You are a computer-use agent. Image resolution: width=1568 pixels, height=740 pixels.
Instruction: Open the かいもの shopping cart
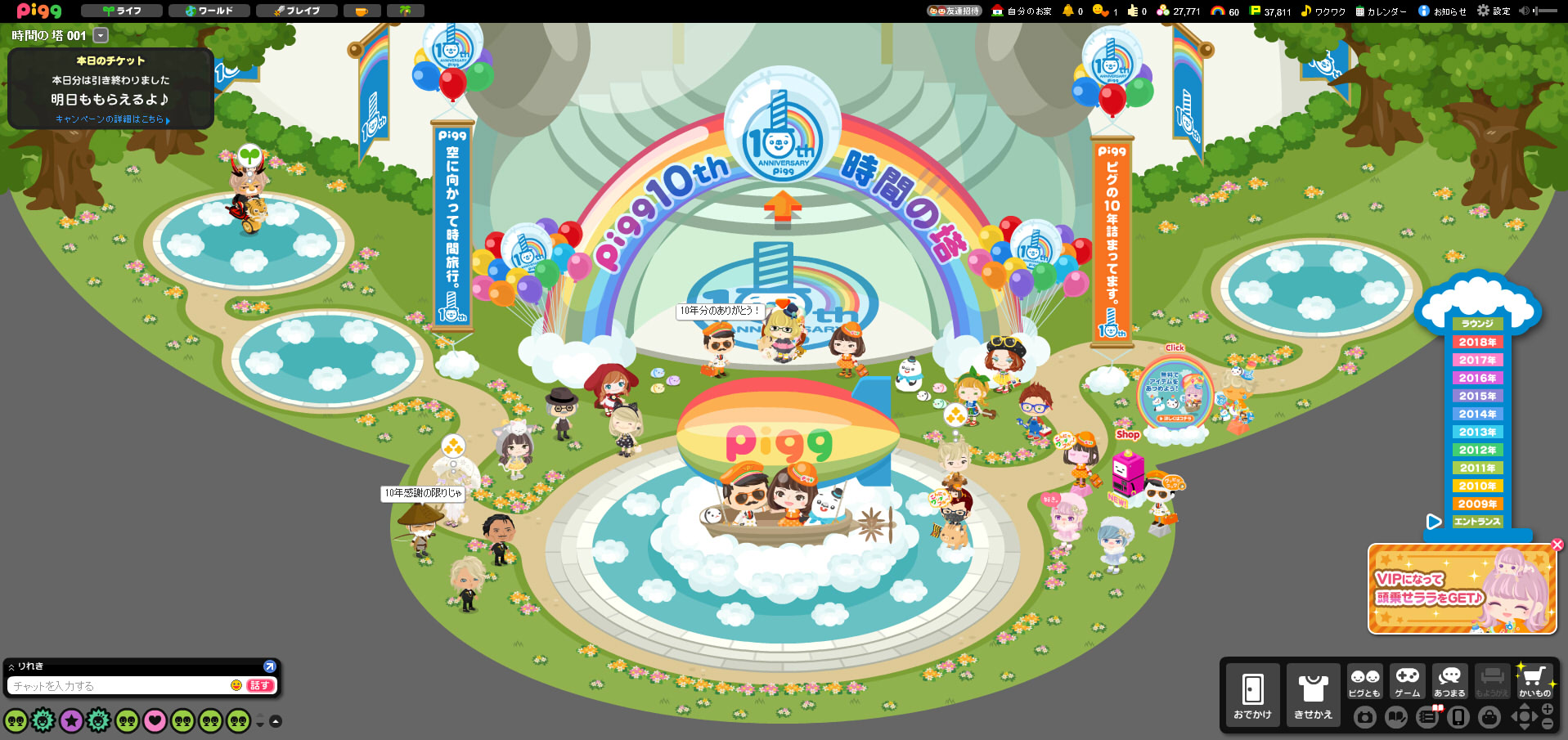(1534, 682)
